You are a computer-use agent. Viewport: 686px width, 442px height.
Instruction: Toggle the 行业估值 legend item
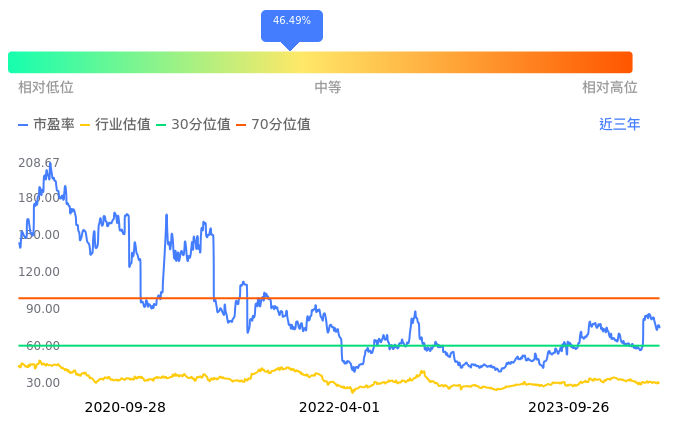(115, 124)
